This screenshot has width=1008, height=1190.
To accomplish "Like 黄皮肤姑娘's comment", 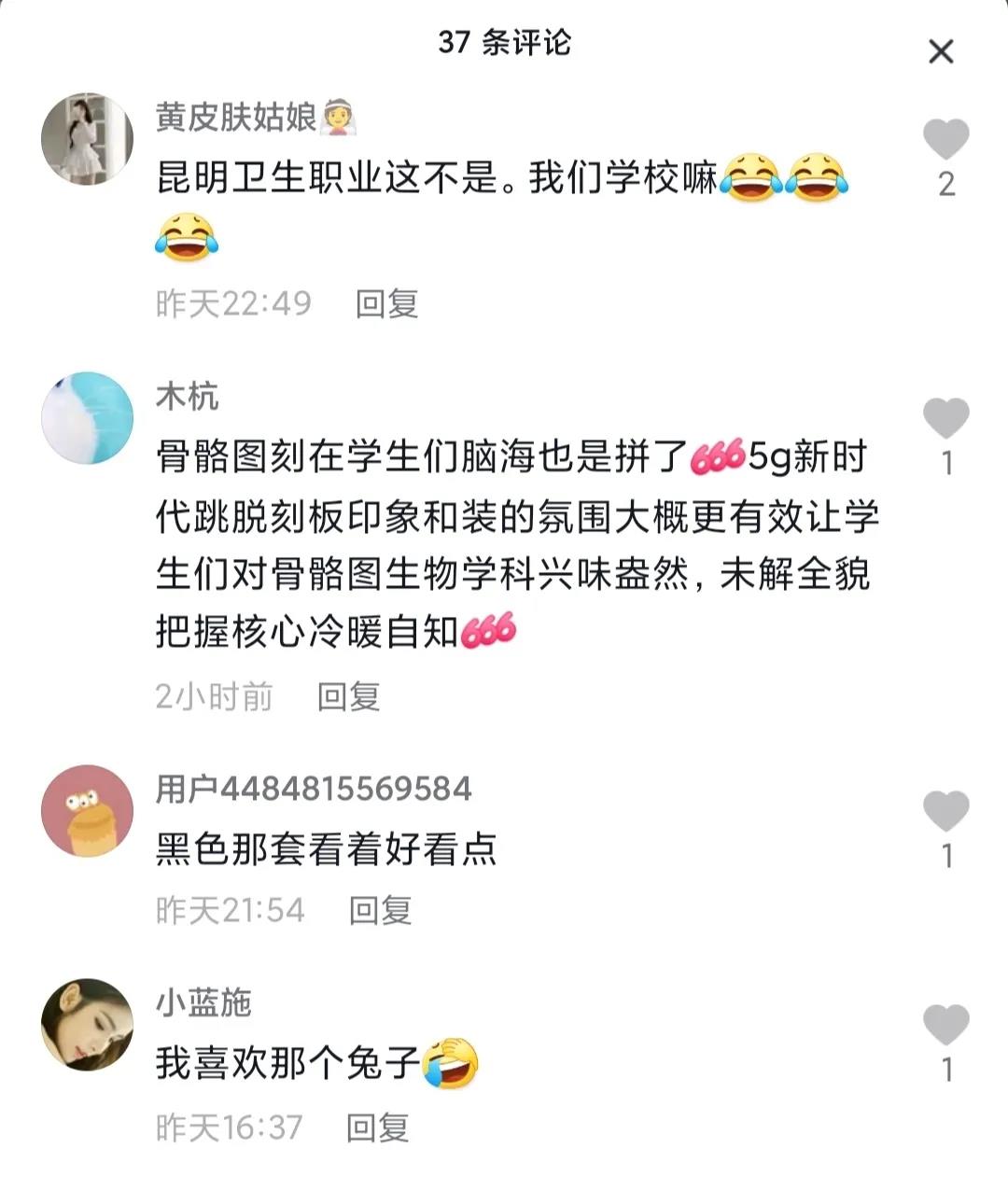I will pos(945,140).
